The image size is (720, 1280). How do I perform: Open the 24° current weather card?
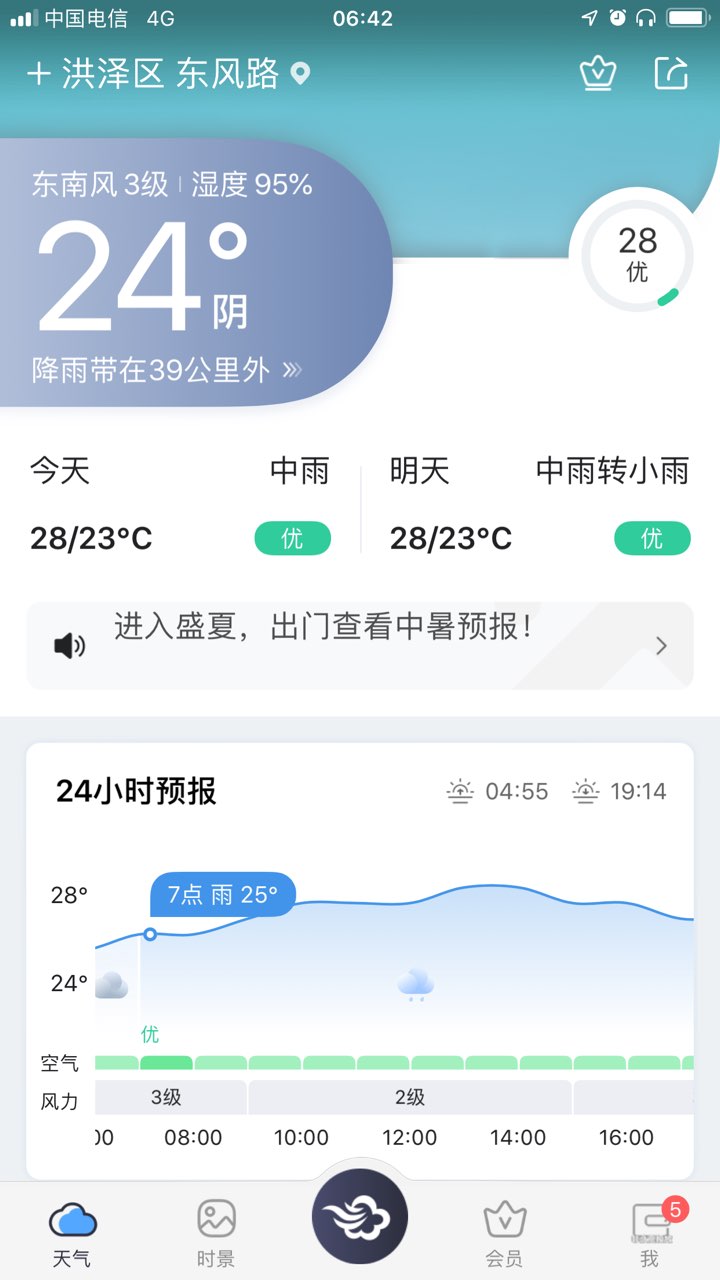click(195, 272)
